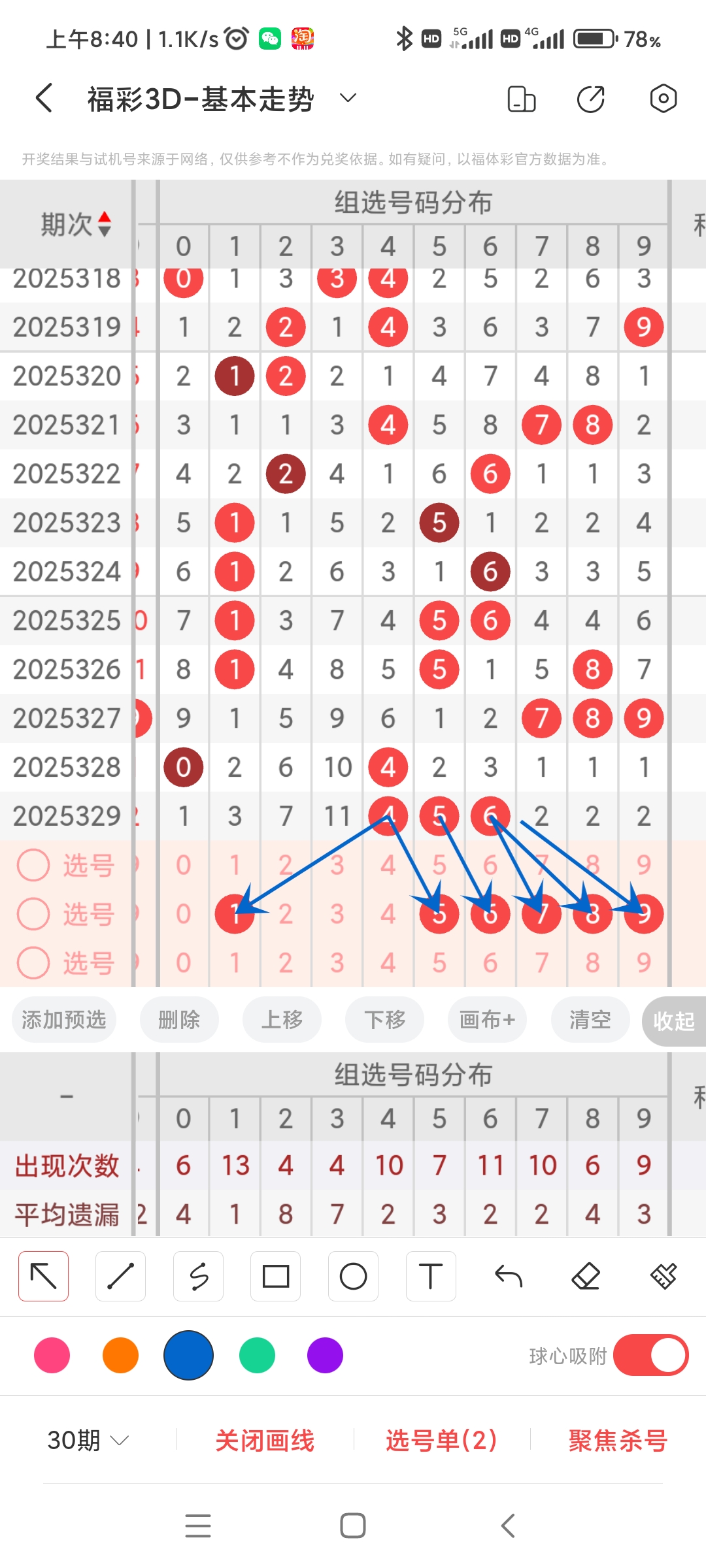Screen dimensions: 706x1568
Task: Select the first 选号 radio circle
Action: click(x=33, y=865)
